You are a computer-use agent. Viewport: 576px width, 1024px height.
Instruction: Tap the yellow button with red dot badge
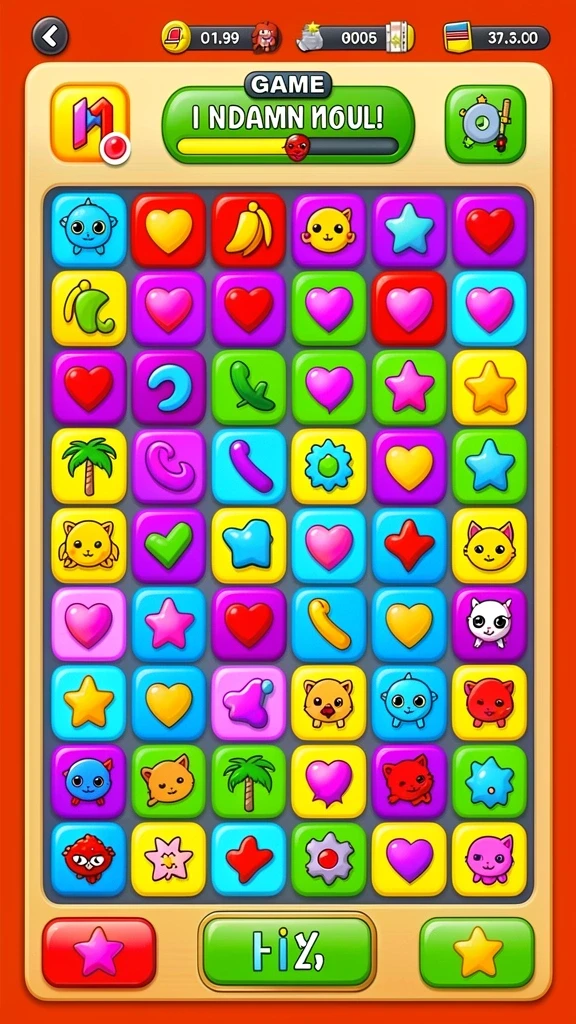pos(90,123)
